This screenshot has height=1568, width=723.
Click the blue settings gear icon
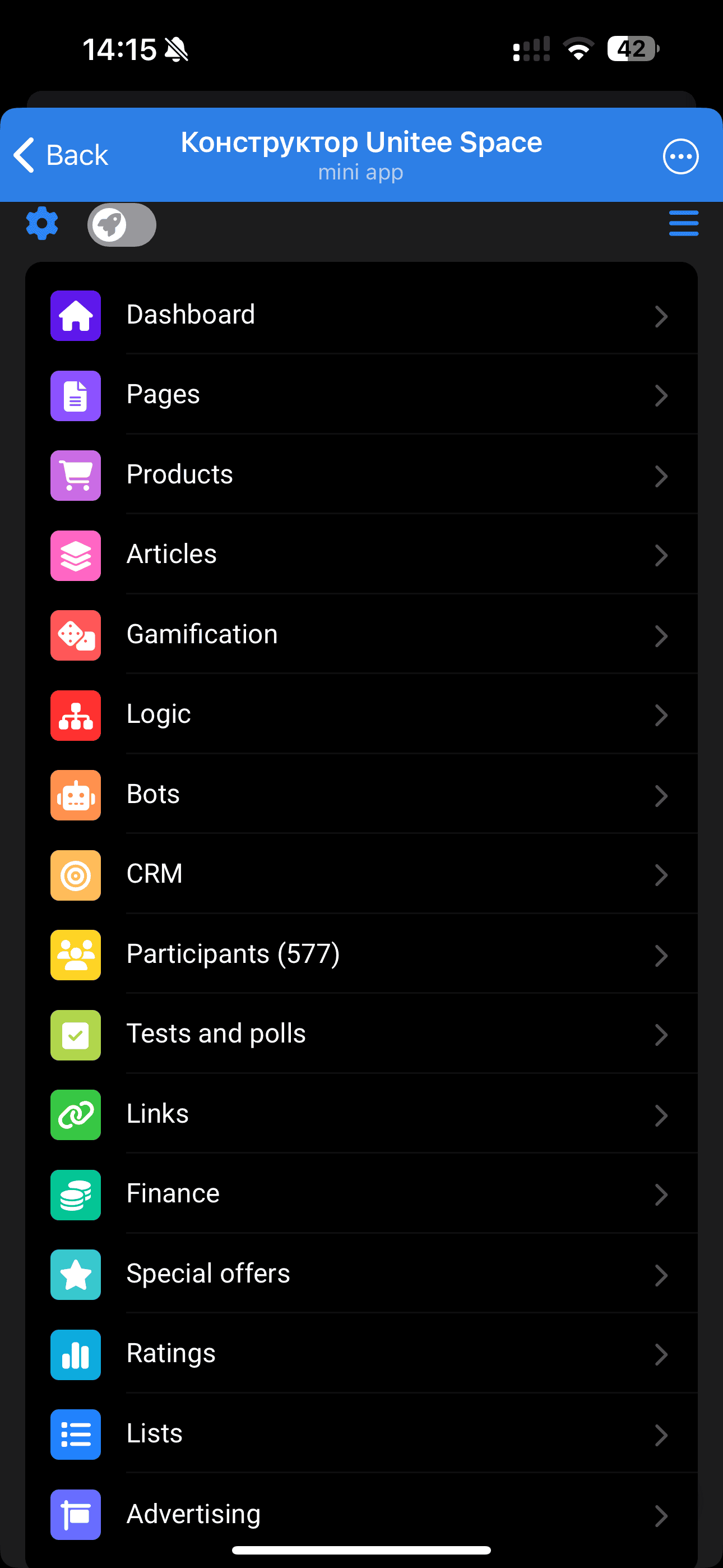[x=42, y=224]
